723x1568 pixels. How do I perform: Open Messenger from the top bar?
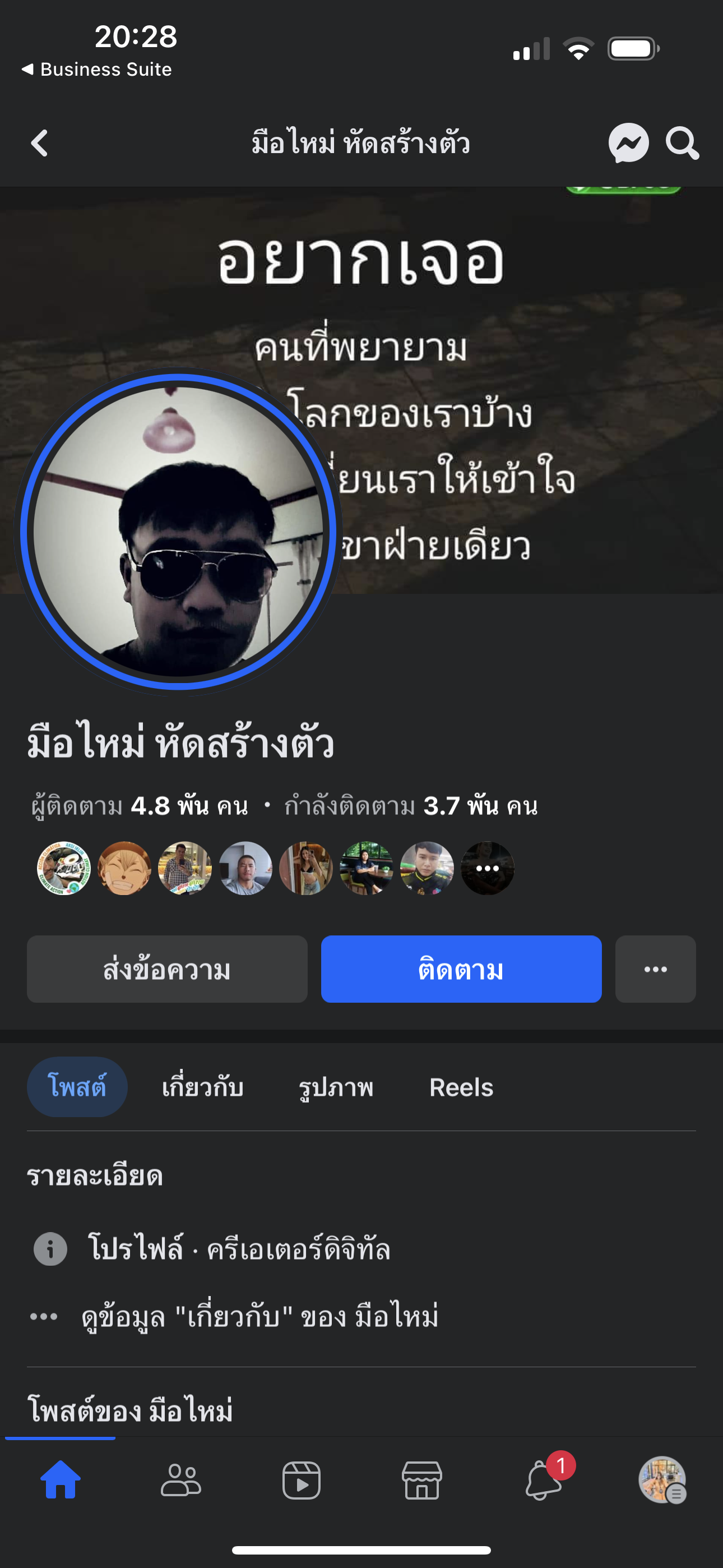click(628, 144)
